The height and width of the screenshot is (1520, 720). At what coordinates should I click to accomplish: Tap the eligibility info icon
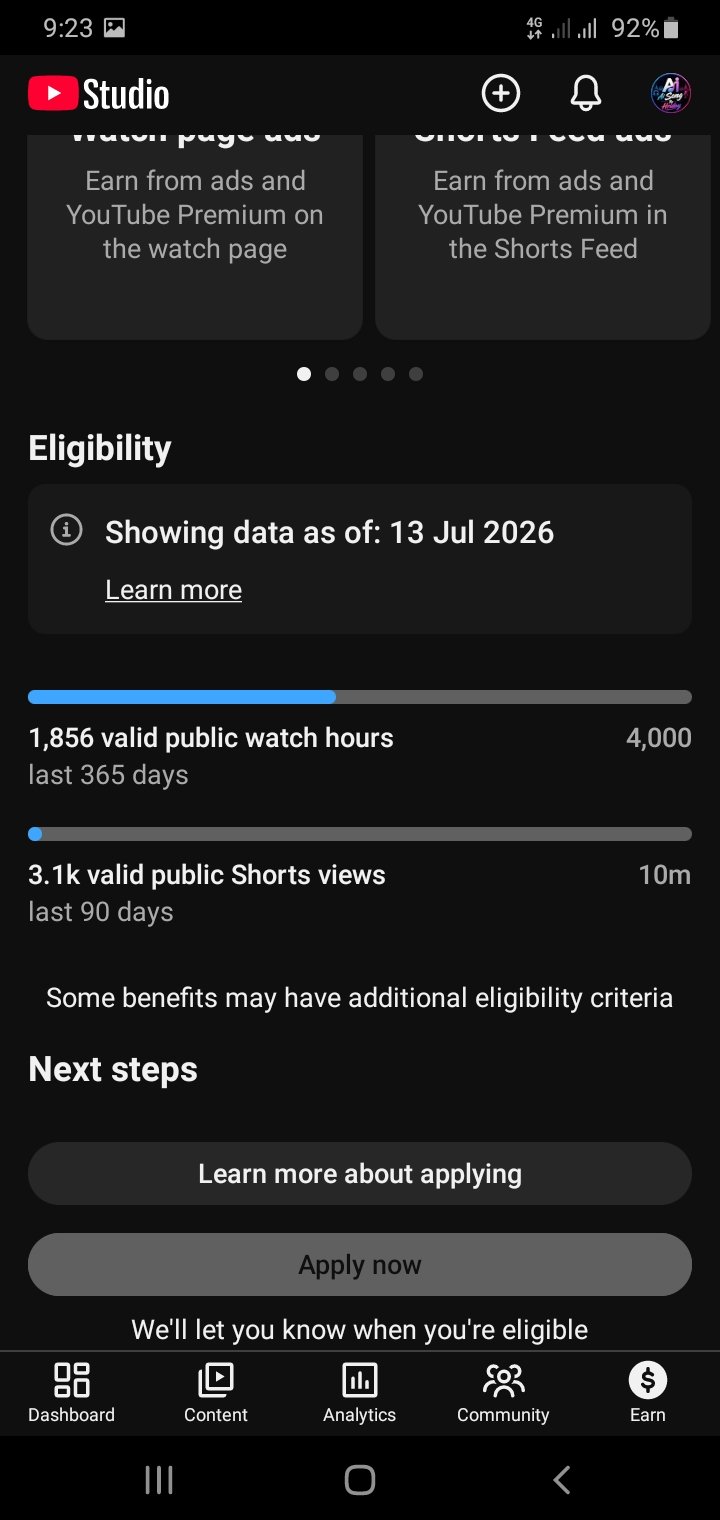click(66, 530)
